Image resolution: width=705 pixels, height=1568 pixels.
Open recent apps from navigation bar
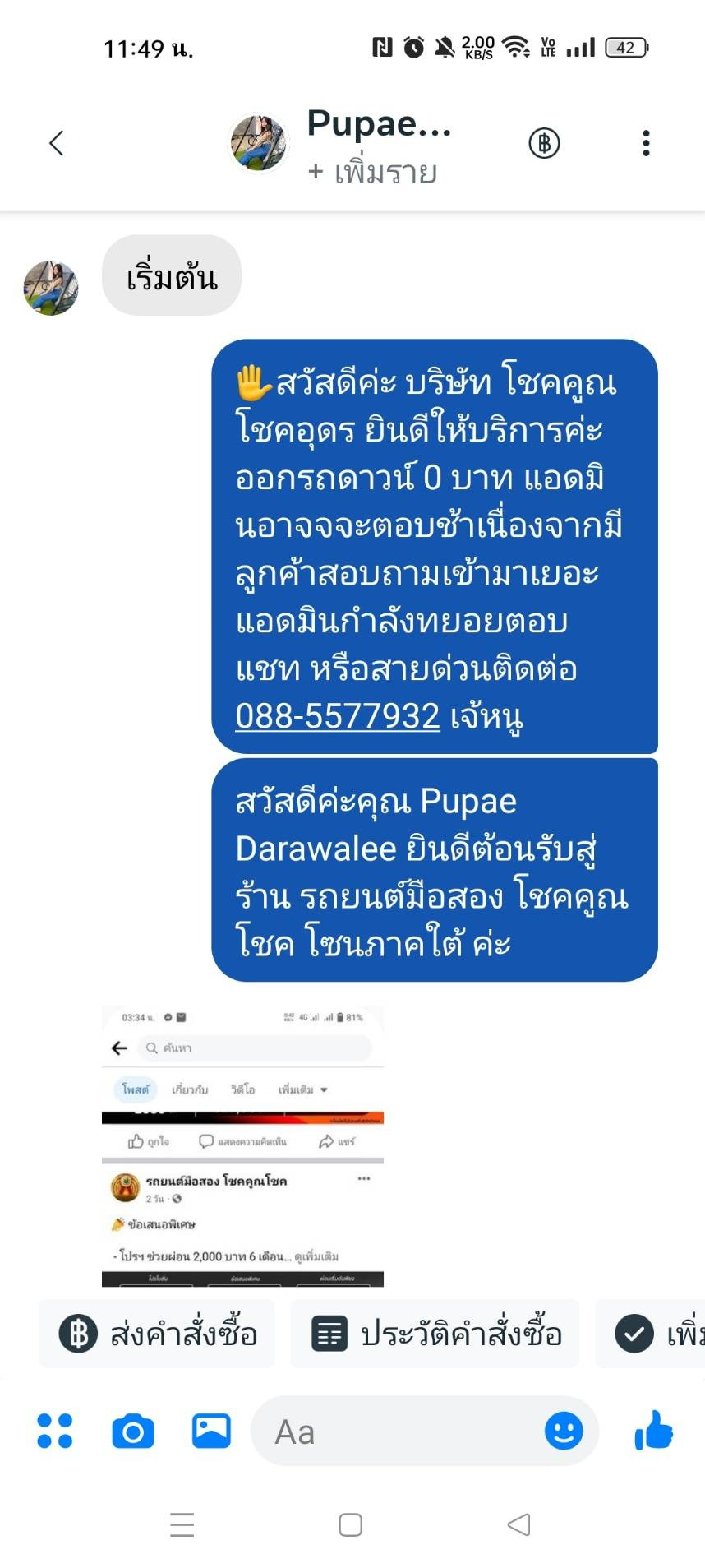(182, 1525)
